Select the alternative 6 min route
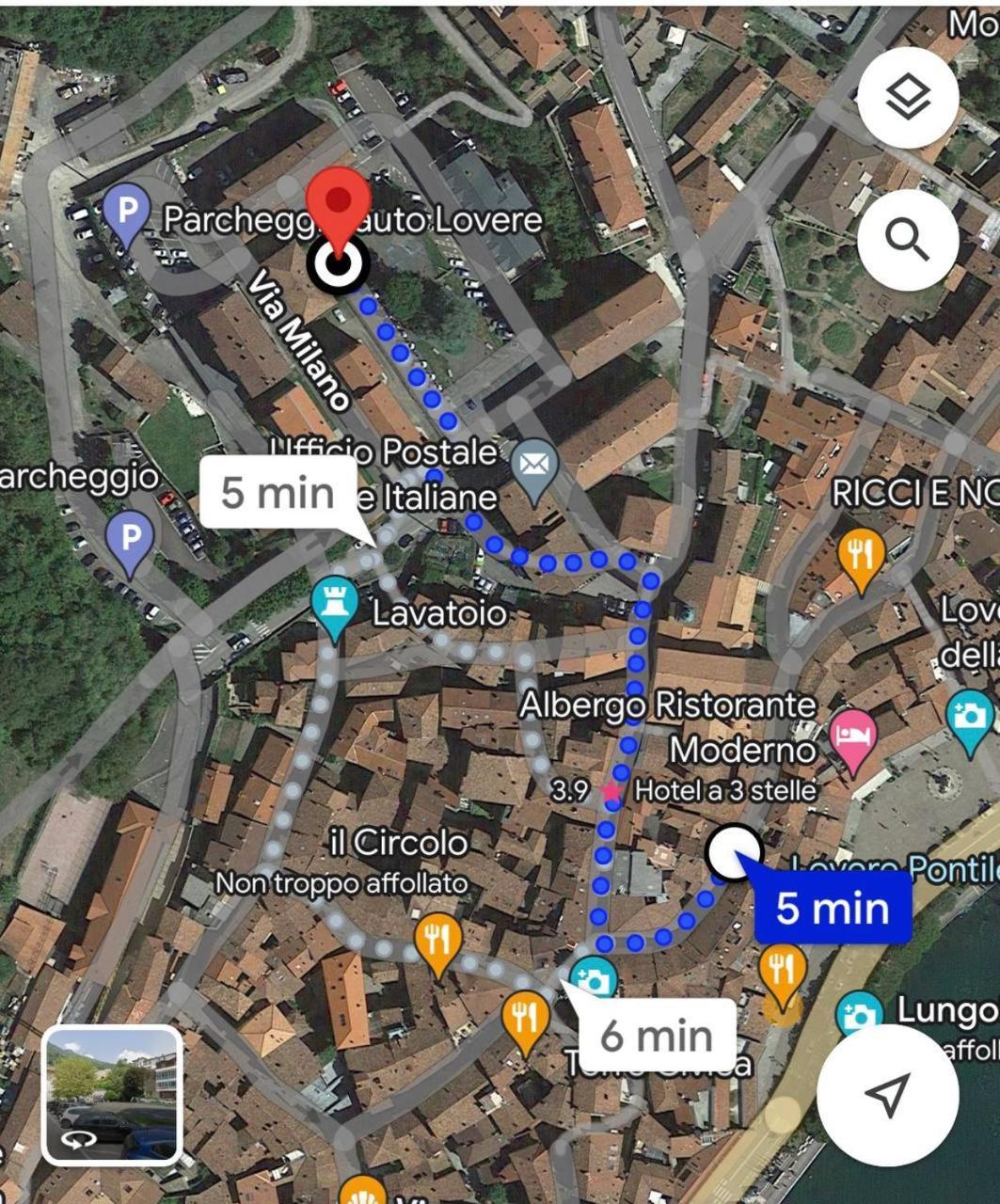The image size is (1000, 1204). coord(656,1036)
